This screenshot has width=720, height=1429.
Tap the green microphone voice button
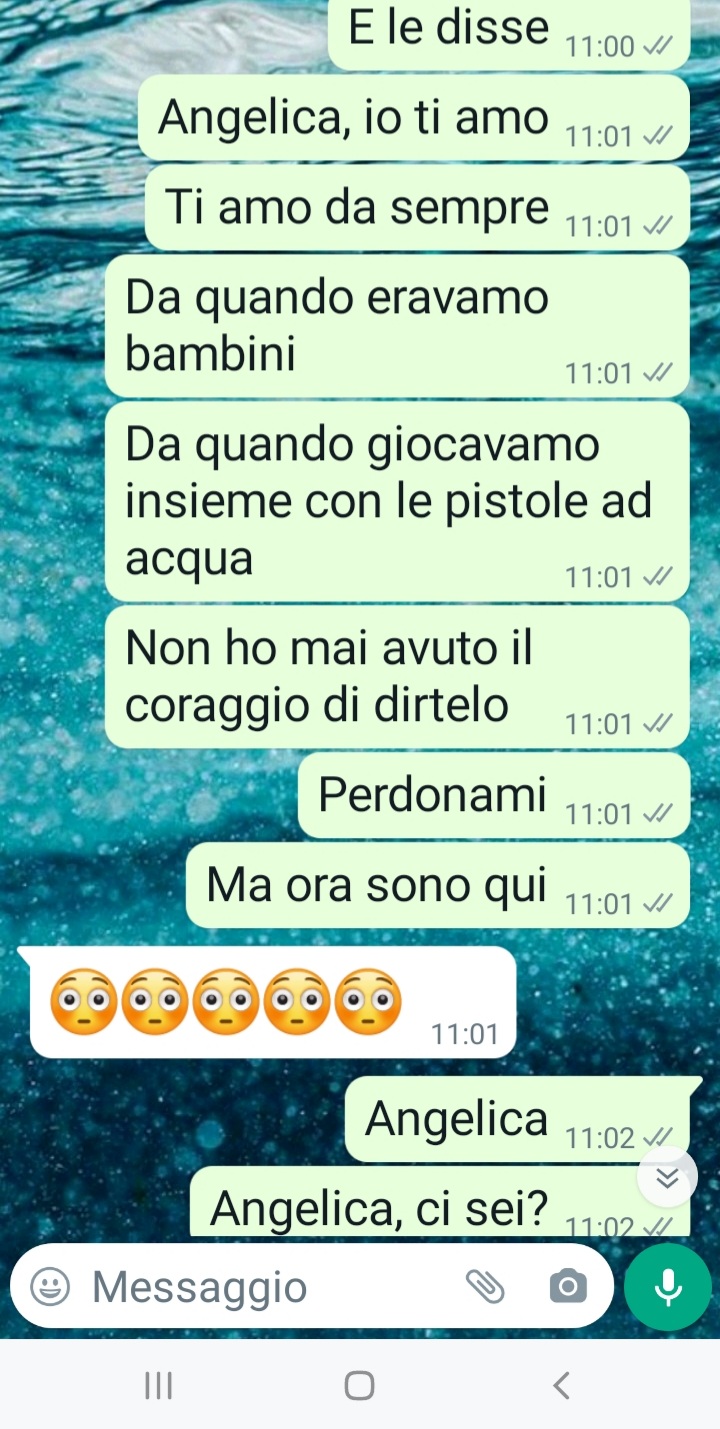[x=668, y=1287]
